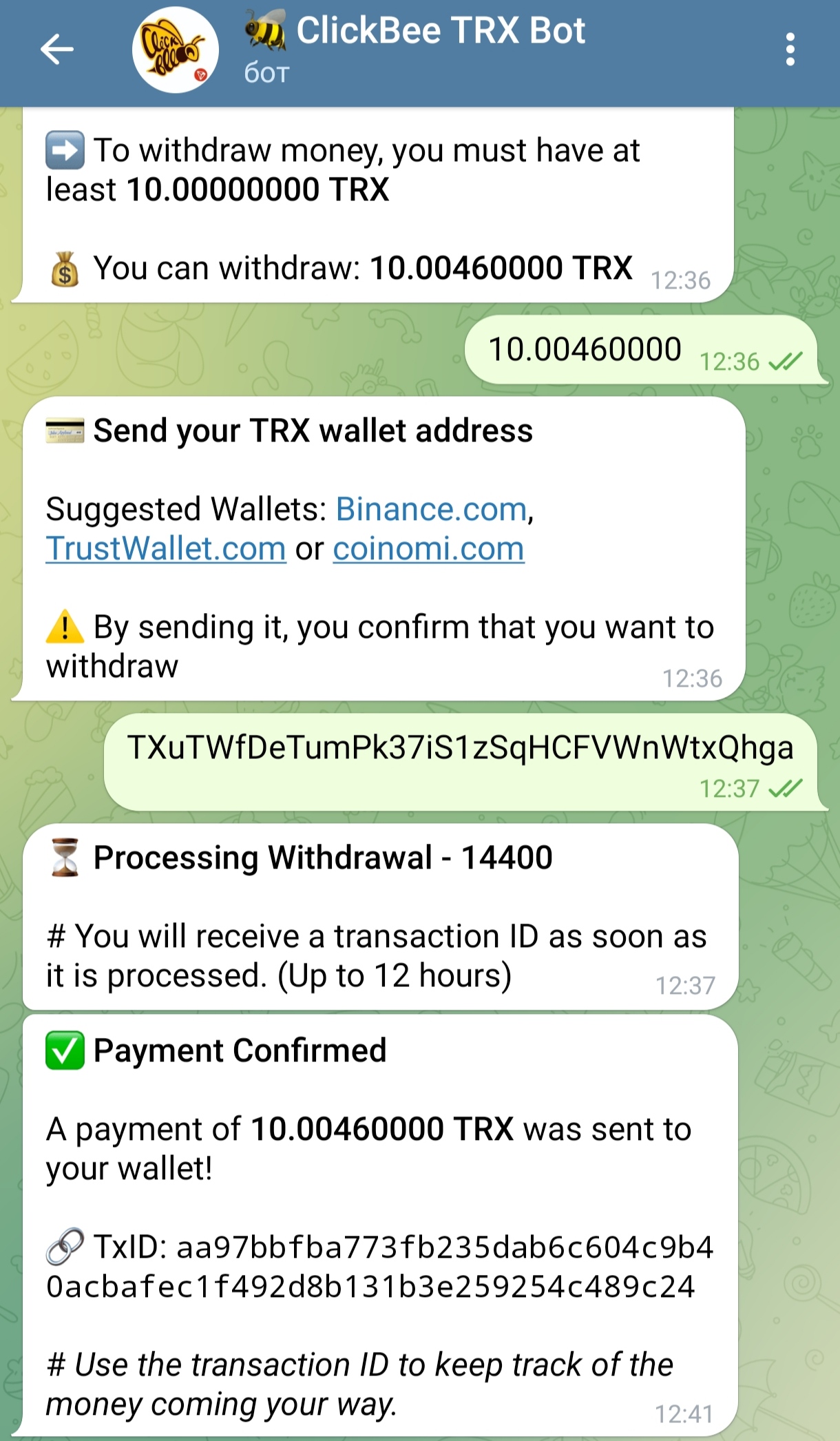The image size is (840, 1441).
Task: Open the ClickBee TRX Bot chat title
Action: pos(414,31)
